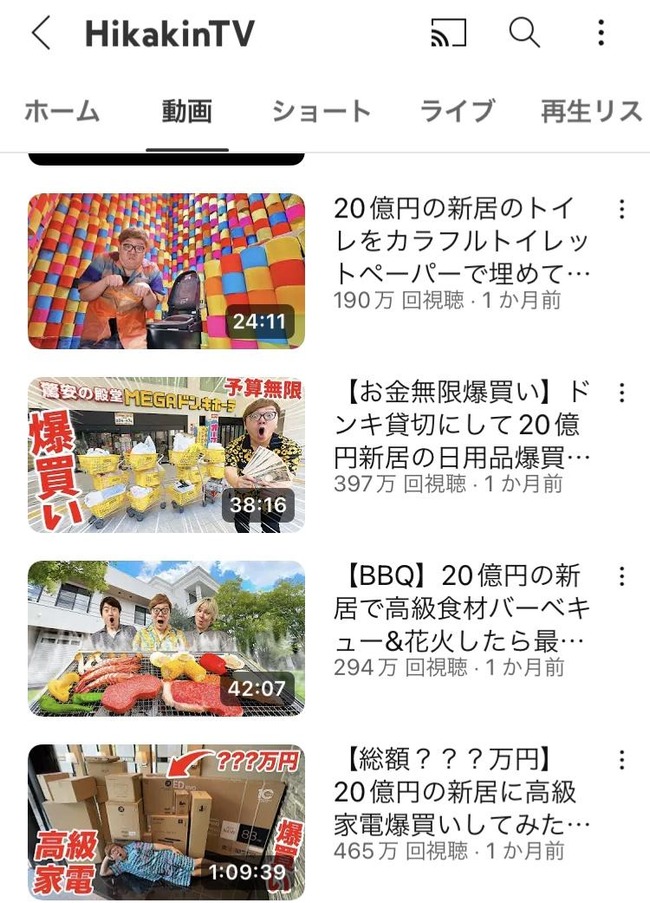Go back from the HikakinTV channel
This screenshot has height=903, width=650.
(40, 34)
